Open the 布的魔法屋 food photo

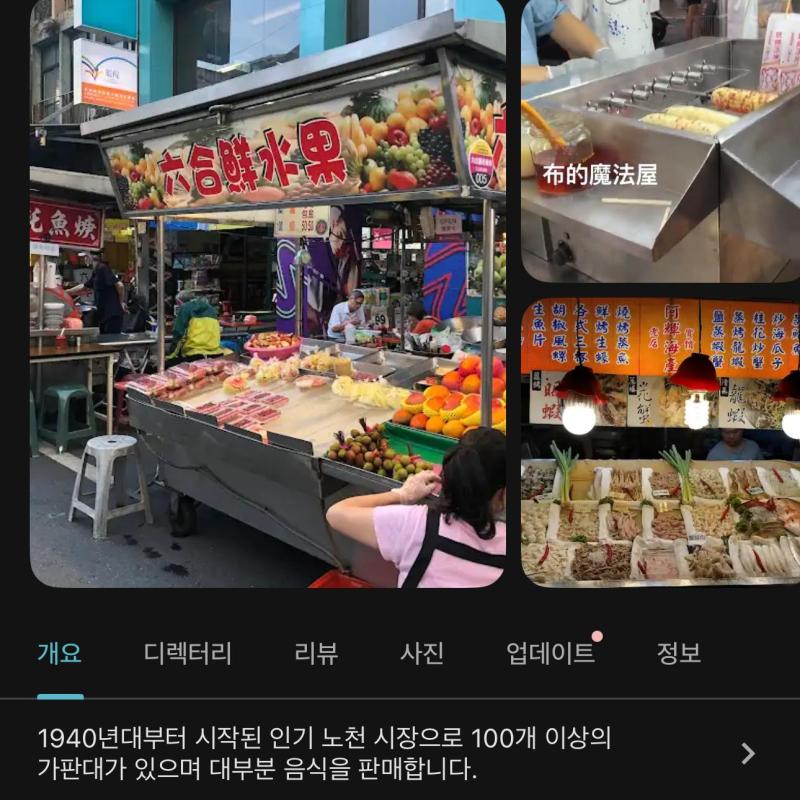(x=660, y=140)
